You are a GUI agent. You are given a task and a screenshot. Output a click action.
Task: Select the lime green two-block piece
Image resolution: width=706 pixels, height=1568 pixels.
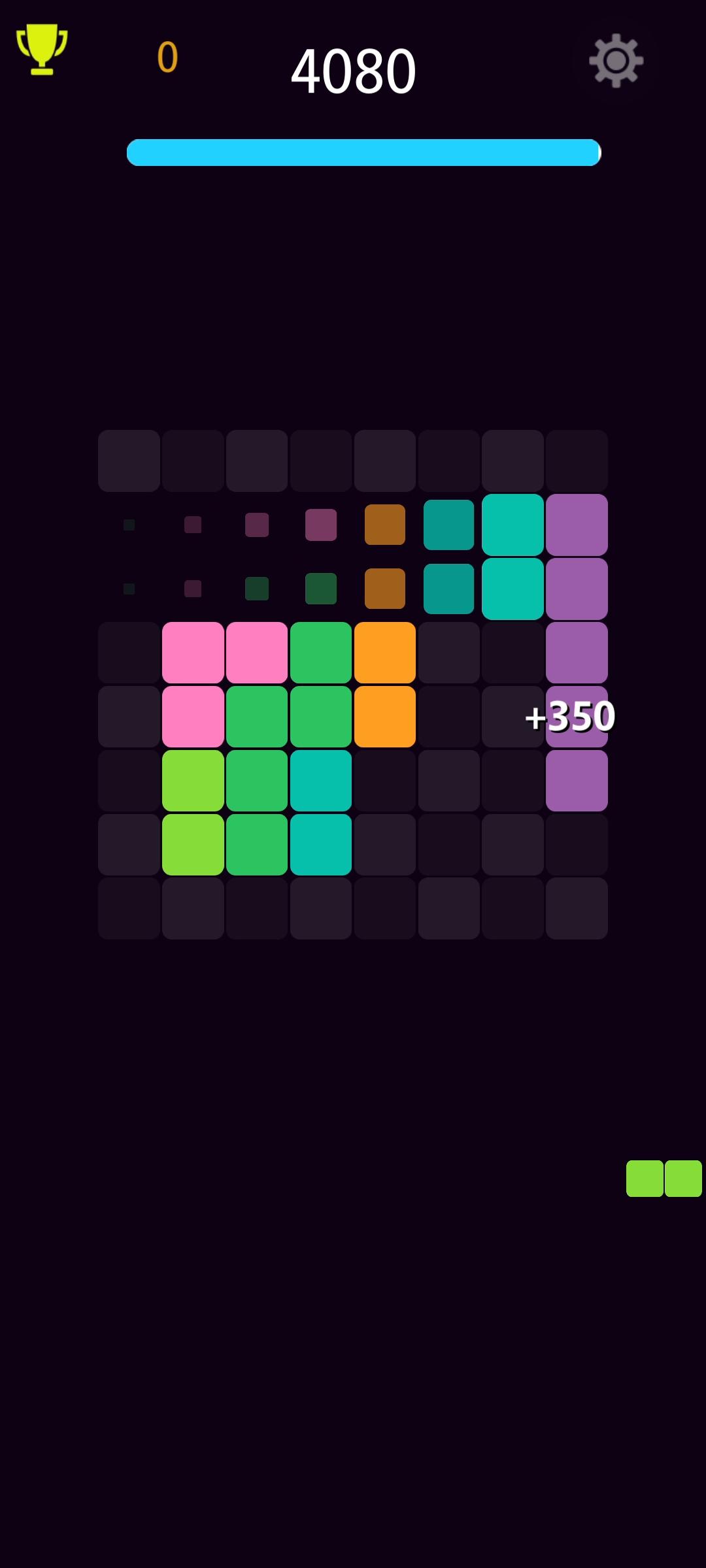[x=664, y=1178]
